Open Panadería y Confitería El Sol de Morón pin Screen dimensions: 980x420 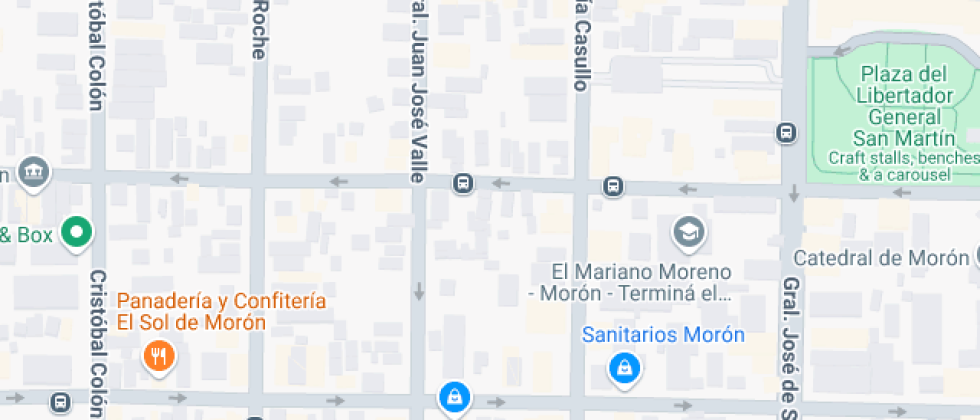click(x=158, y=354)
